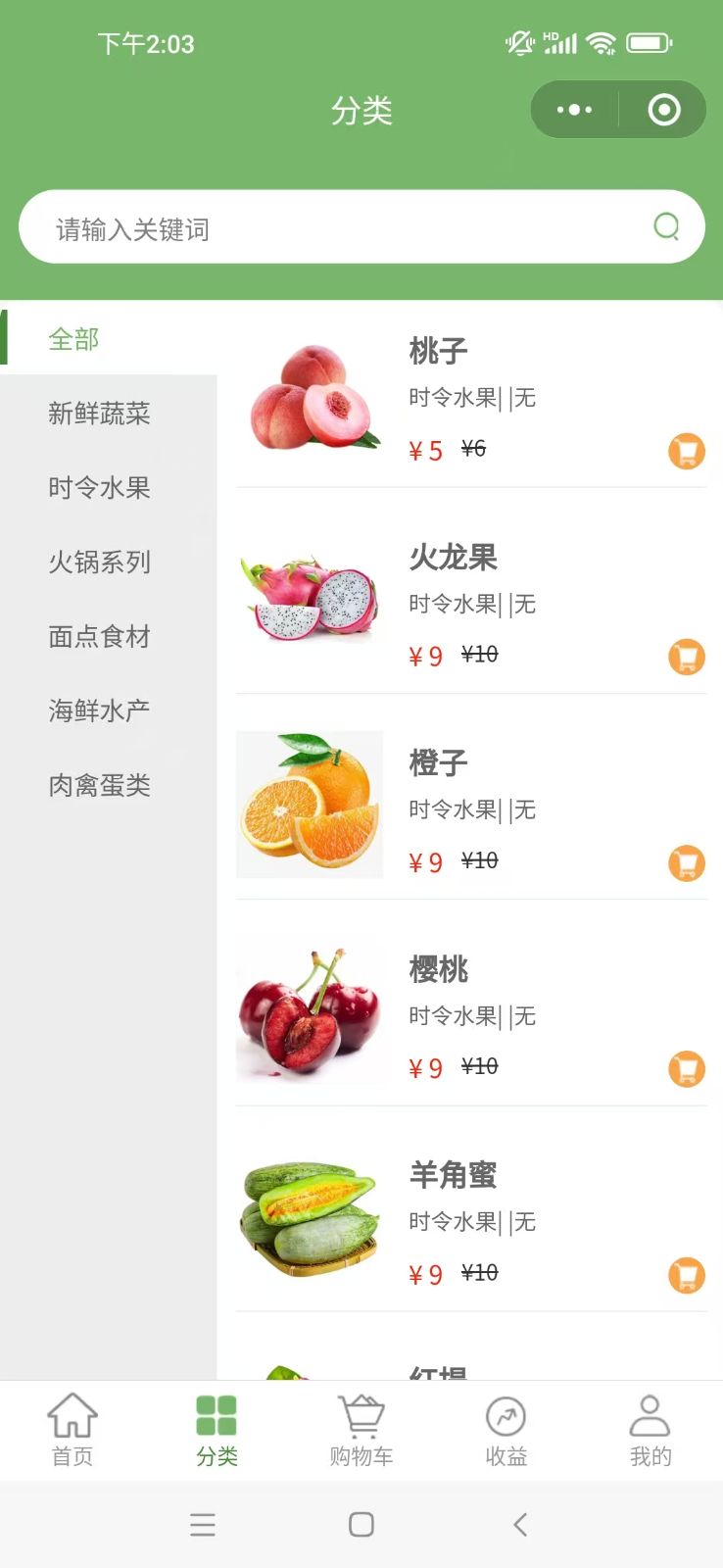The width and height of the screenshot is (723, 1568).
Task: Switch to the 火锅系列 category
Action: (x=99, y=563)
